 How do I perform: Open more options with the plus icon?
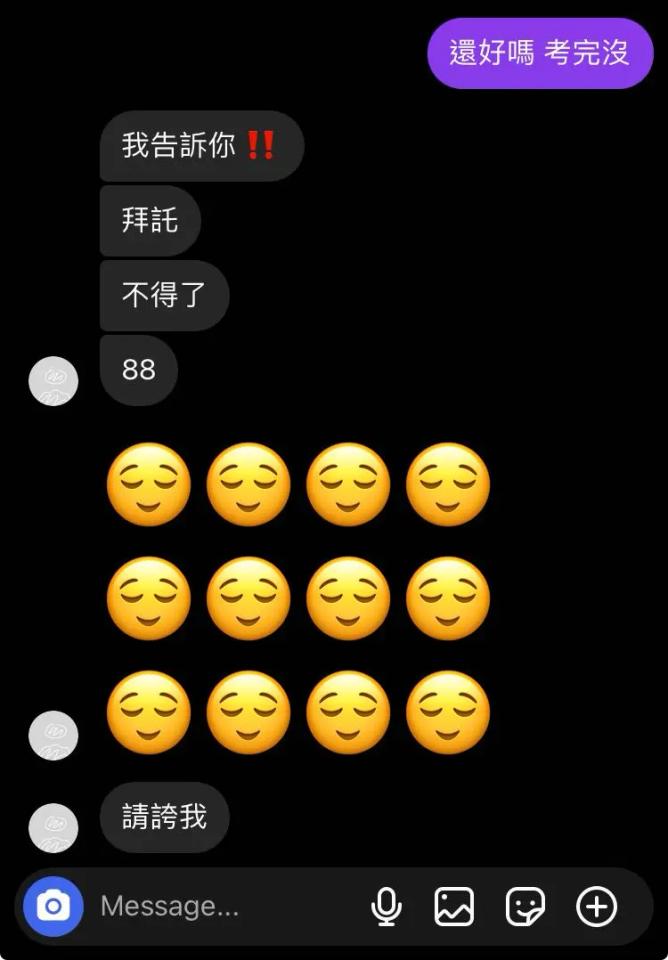tap(596, 907)
